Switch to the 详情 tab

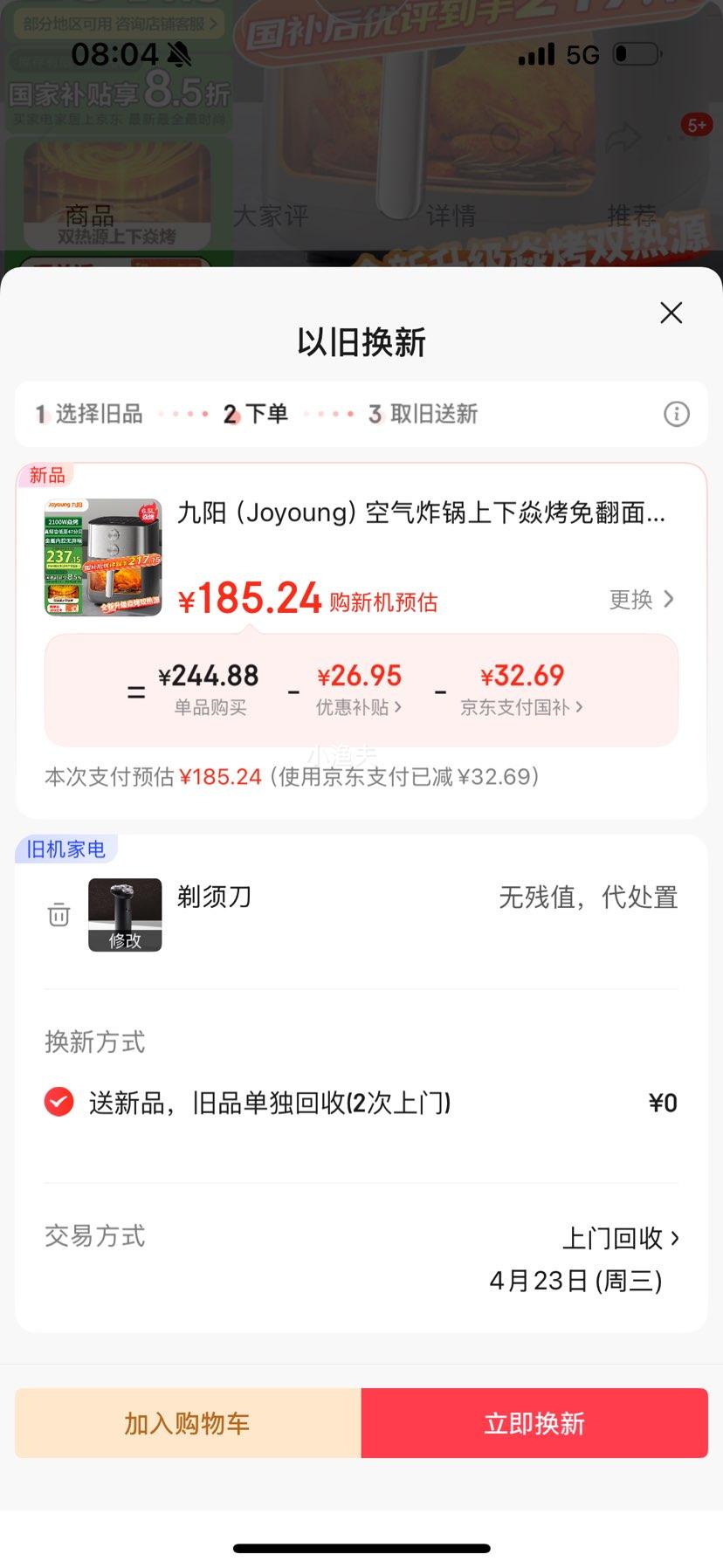pyautogui.click(x=454, y=216)
